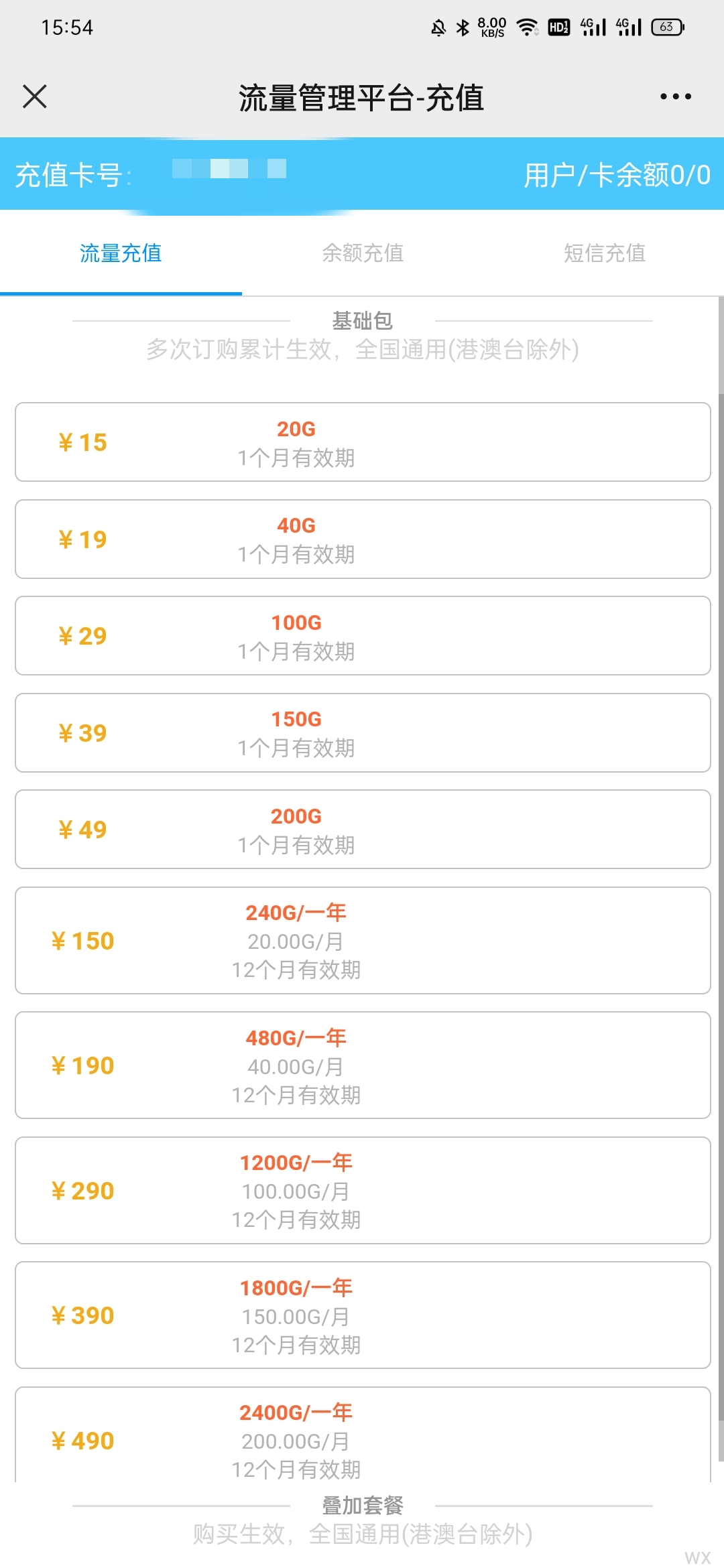
Task: Tap the ¥390 1800G yearly plan
Action: 363,1315
